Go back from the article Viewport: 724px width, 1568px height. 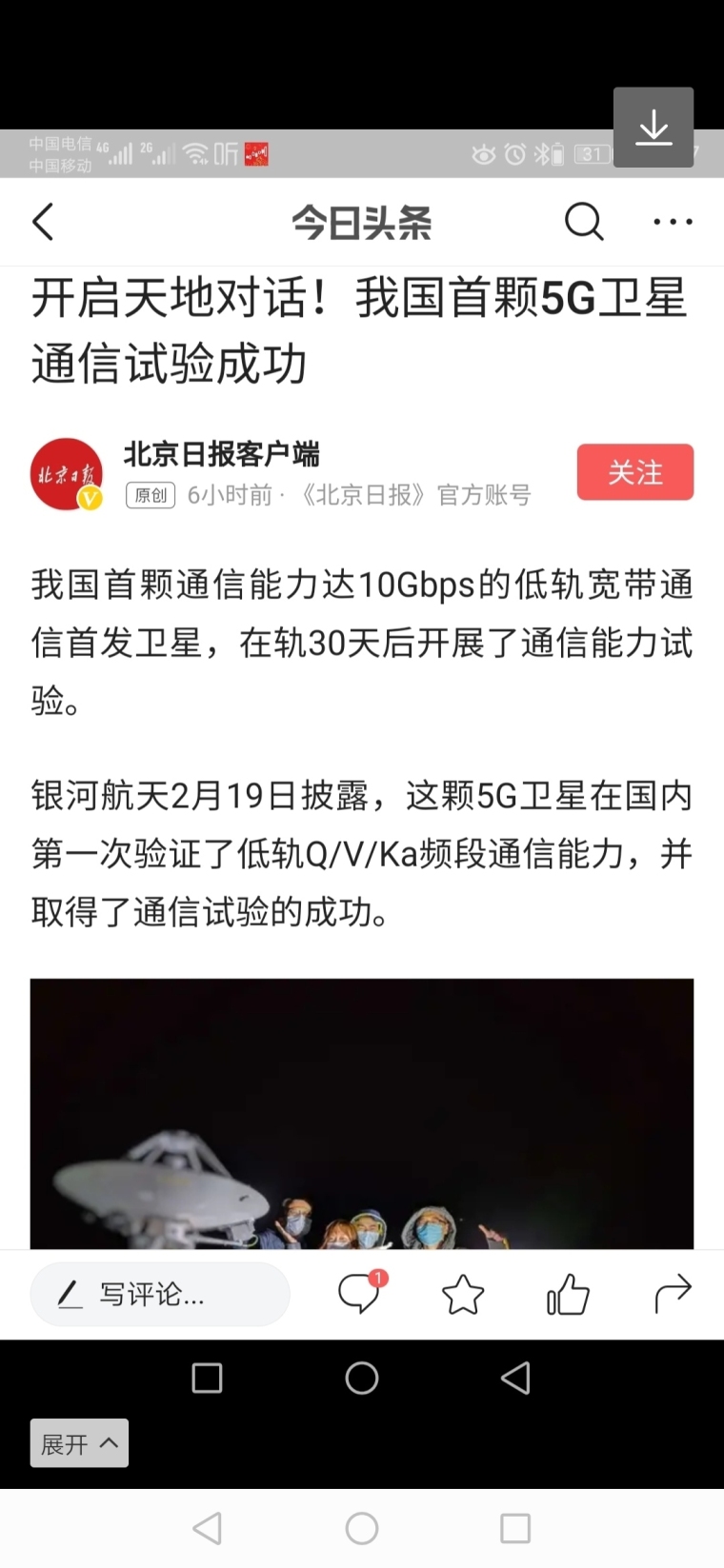pyautogui.click(x=44, y=222)
